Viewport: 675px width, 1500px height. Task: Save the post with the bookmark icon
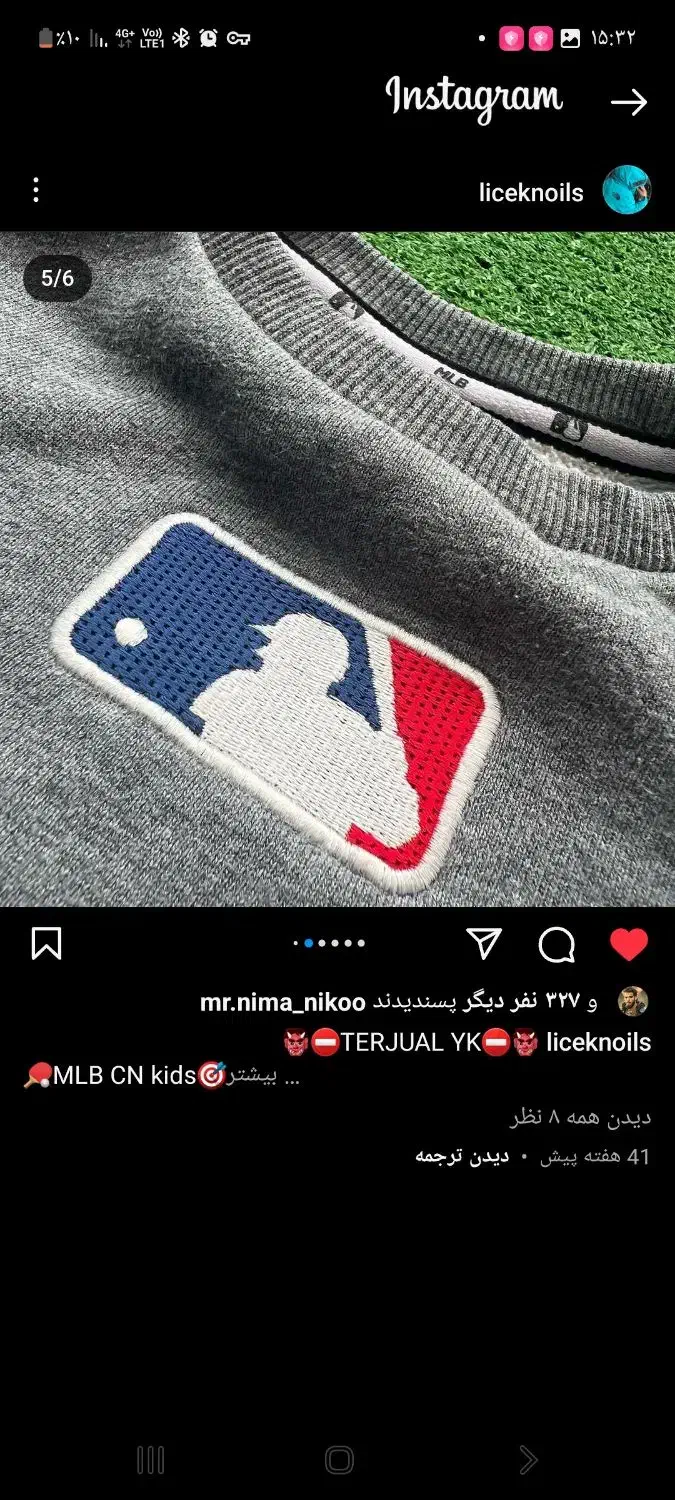pyautogui.click(x=47, y=944)
